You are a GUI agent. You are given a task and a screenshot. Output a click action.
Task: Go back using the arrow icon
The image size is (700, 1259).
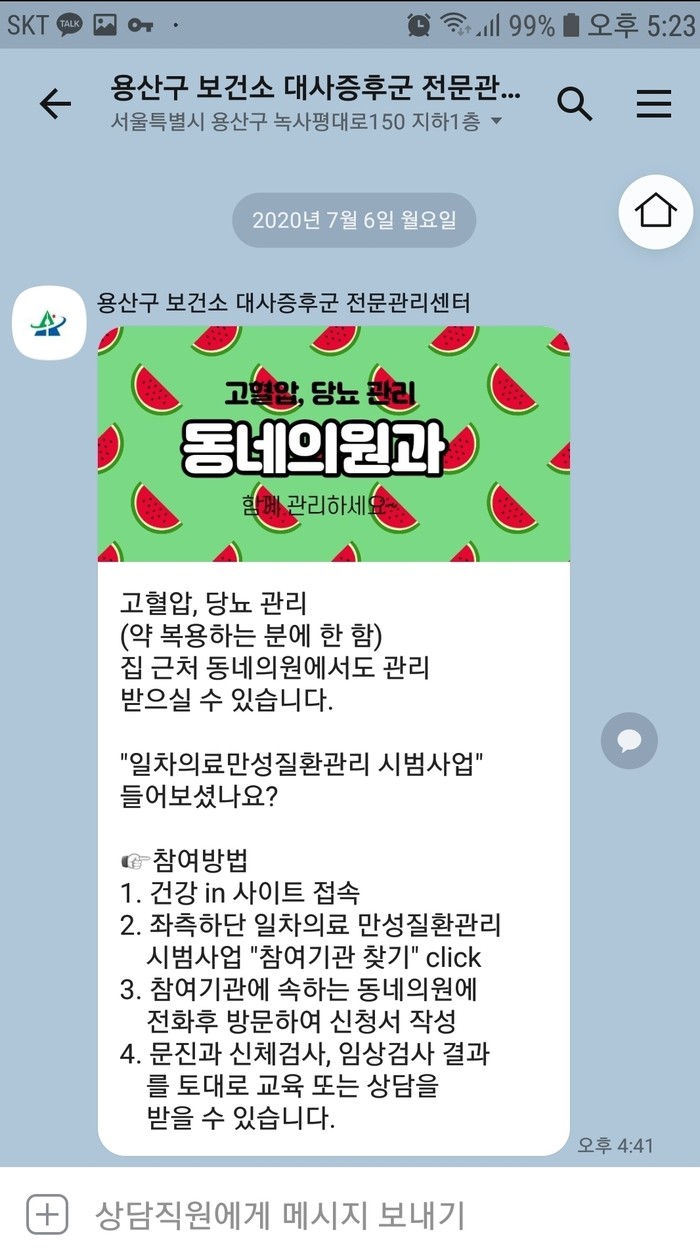tap(55, 103)
